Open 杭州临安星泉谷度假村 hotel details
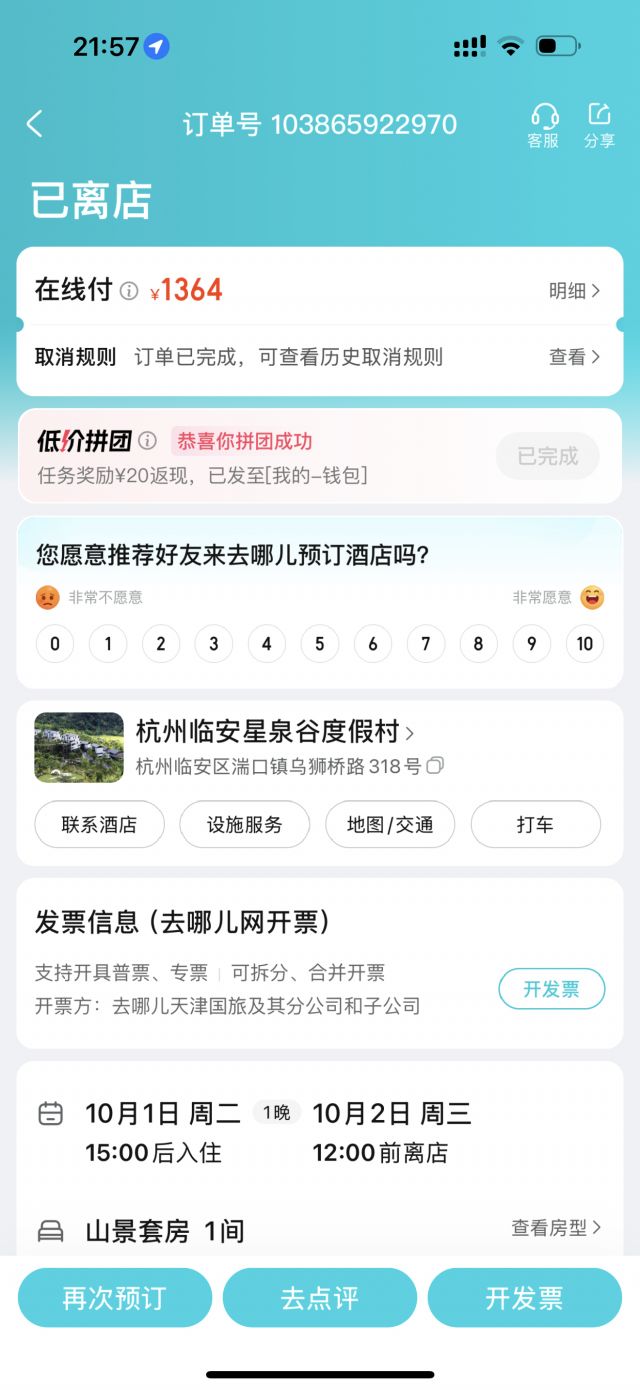The height and width of the screenshot is (1390, 640). pos(274,732)
